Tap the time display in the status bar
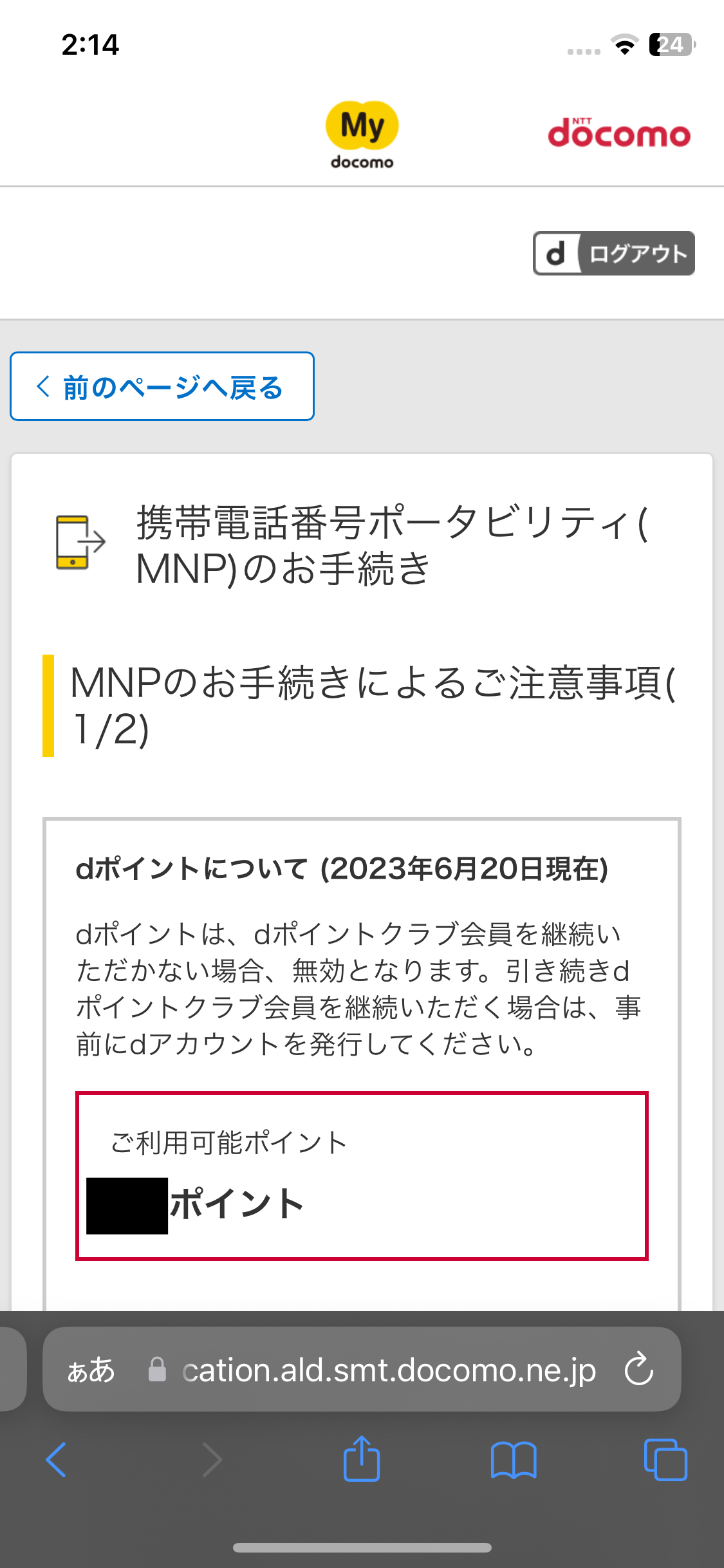Image resolution: width=724 pixels, height=1568 pixels. click(90, 45)
